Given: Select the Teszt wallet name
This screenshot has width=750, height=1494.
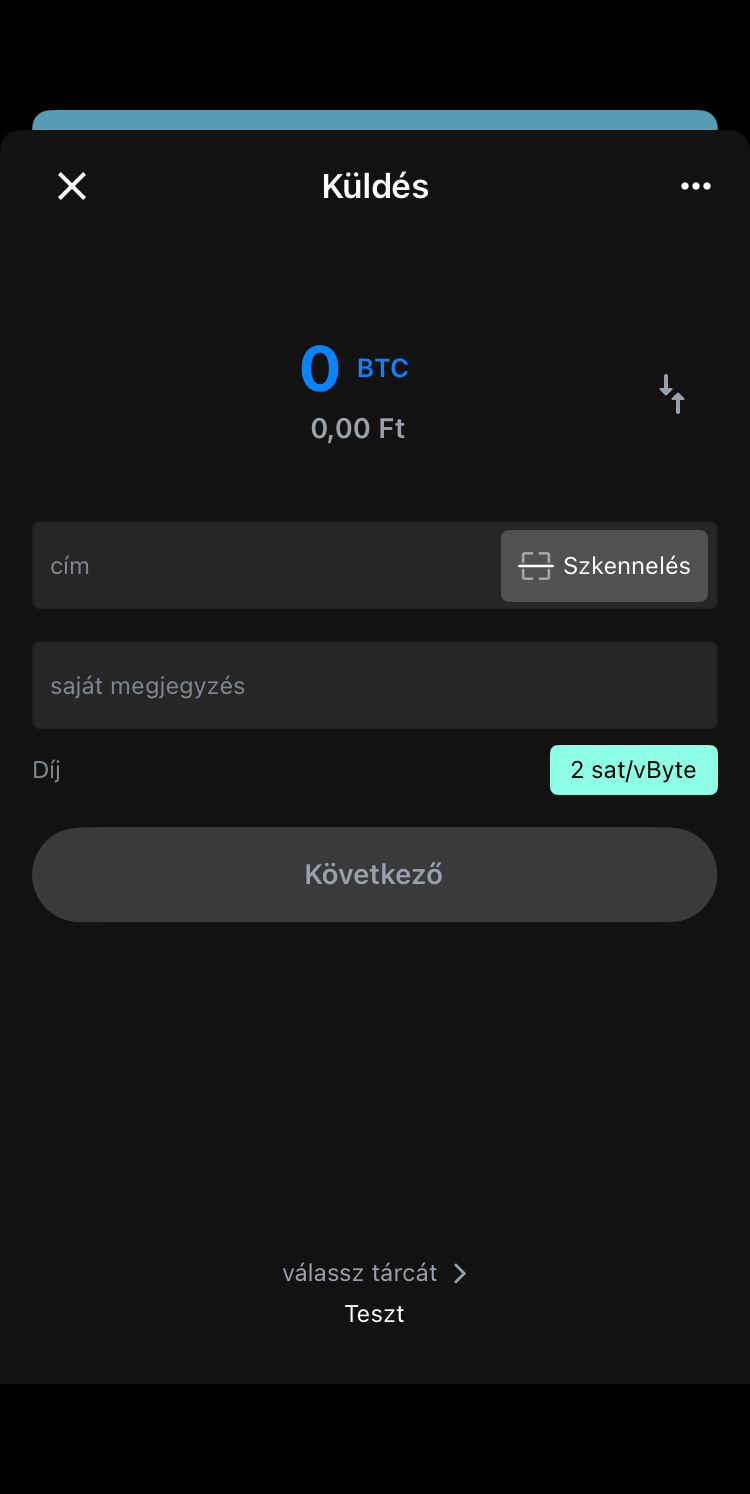Looking at the screenshot, I should click(374, 1313).
